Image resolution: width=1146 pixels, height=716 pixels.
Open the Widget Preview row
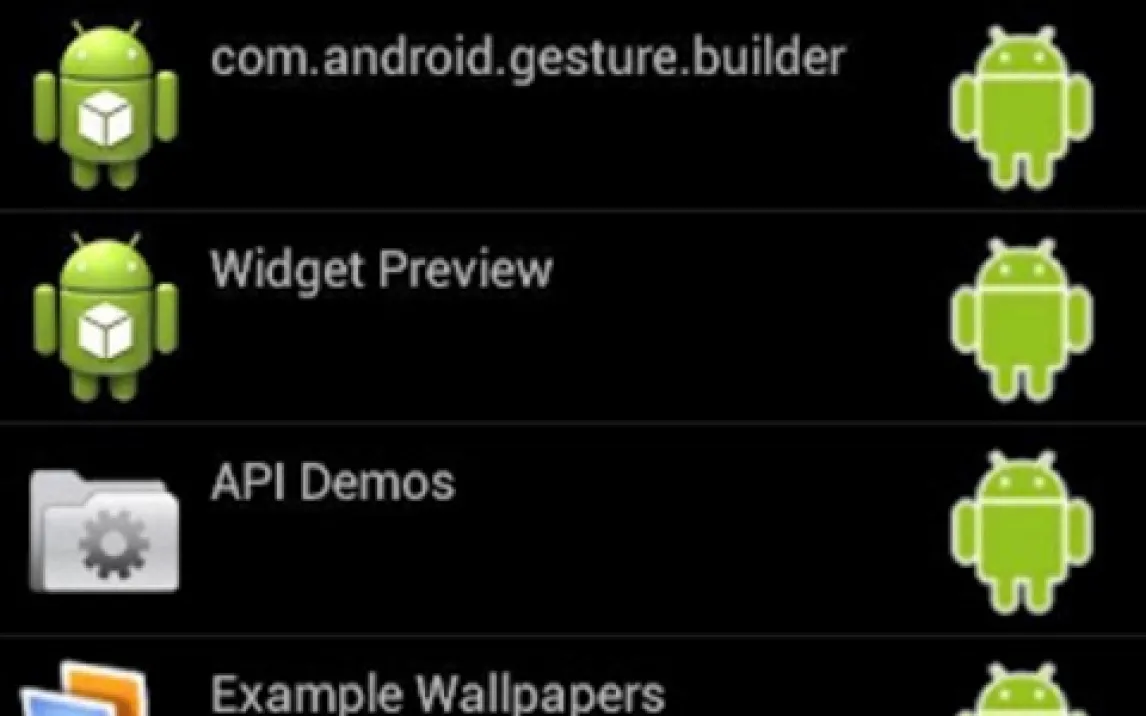pyautogui.click(x=381, y=270)
